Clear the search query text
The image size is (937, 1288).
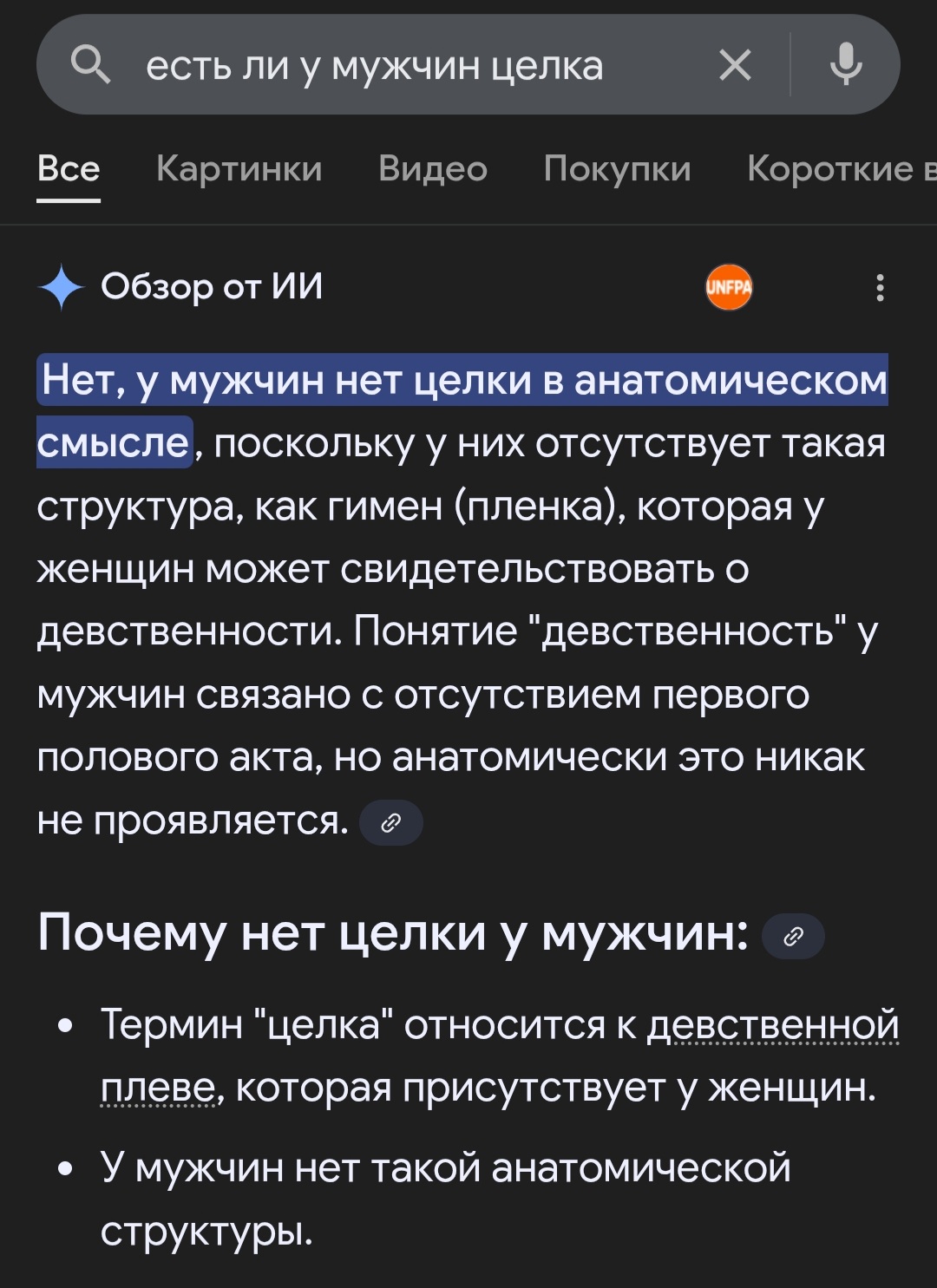[735, 66]
